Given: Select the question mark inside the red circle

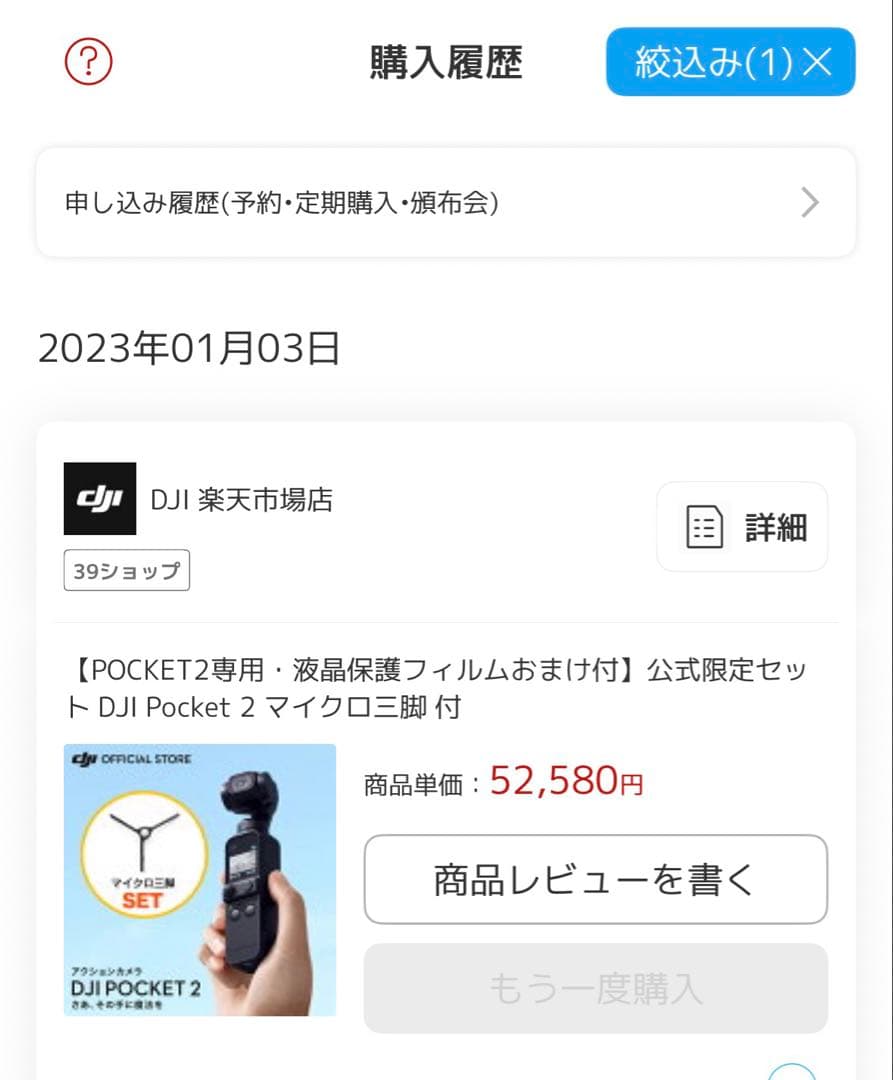Looking at the screenshot, I should click(88, 63).
